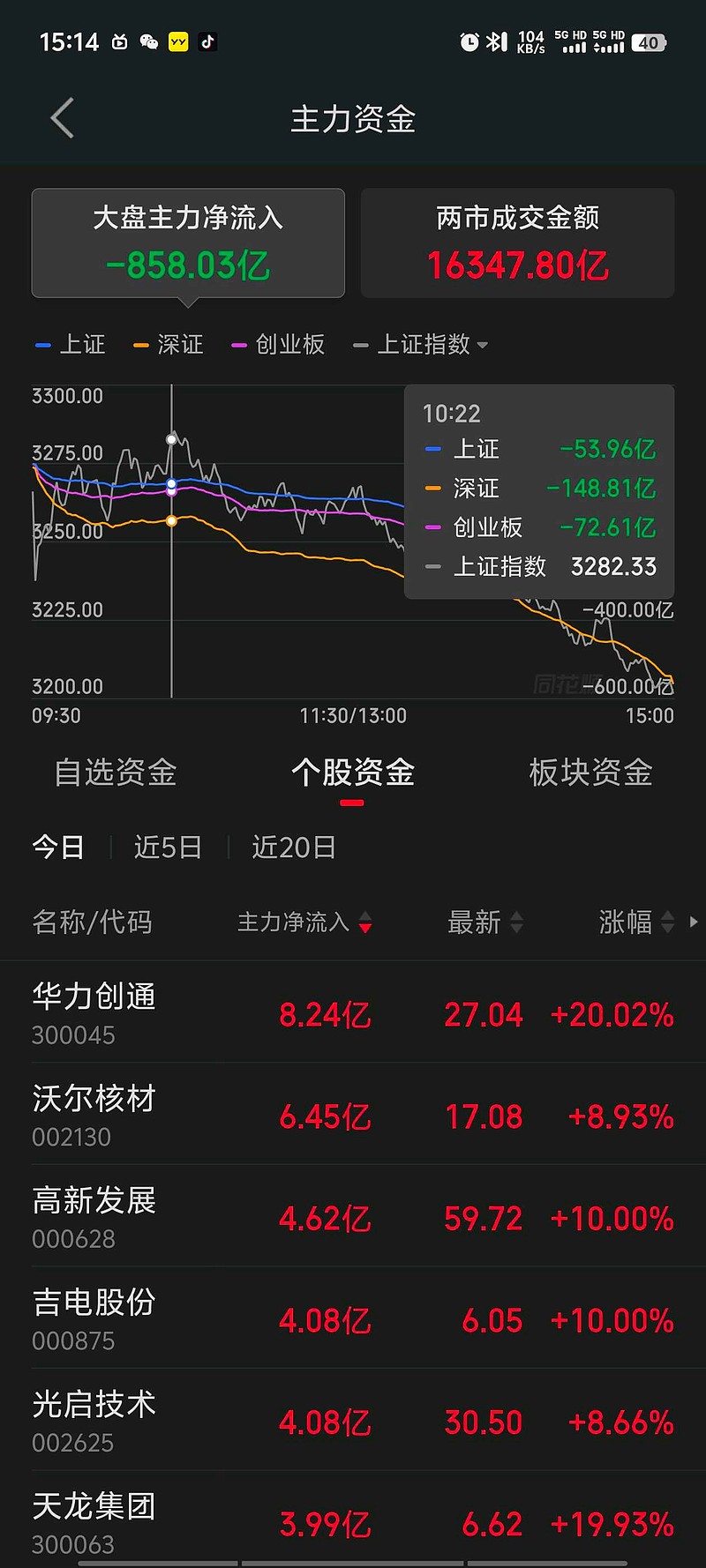
Task: Open stock 光启技术 002625
Action: coord(353,1420)
